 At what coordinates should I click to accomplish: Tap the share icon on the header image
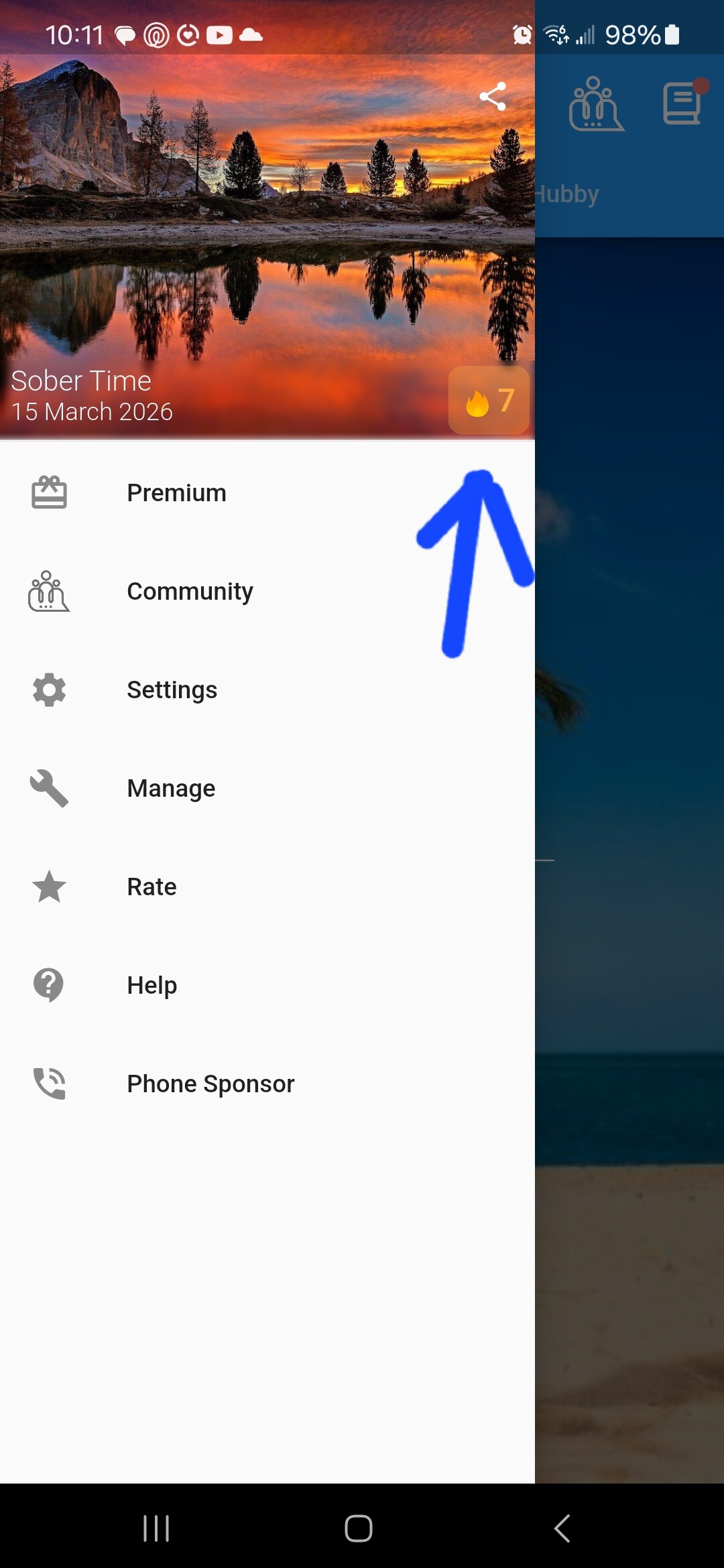pos(493,96)
